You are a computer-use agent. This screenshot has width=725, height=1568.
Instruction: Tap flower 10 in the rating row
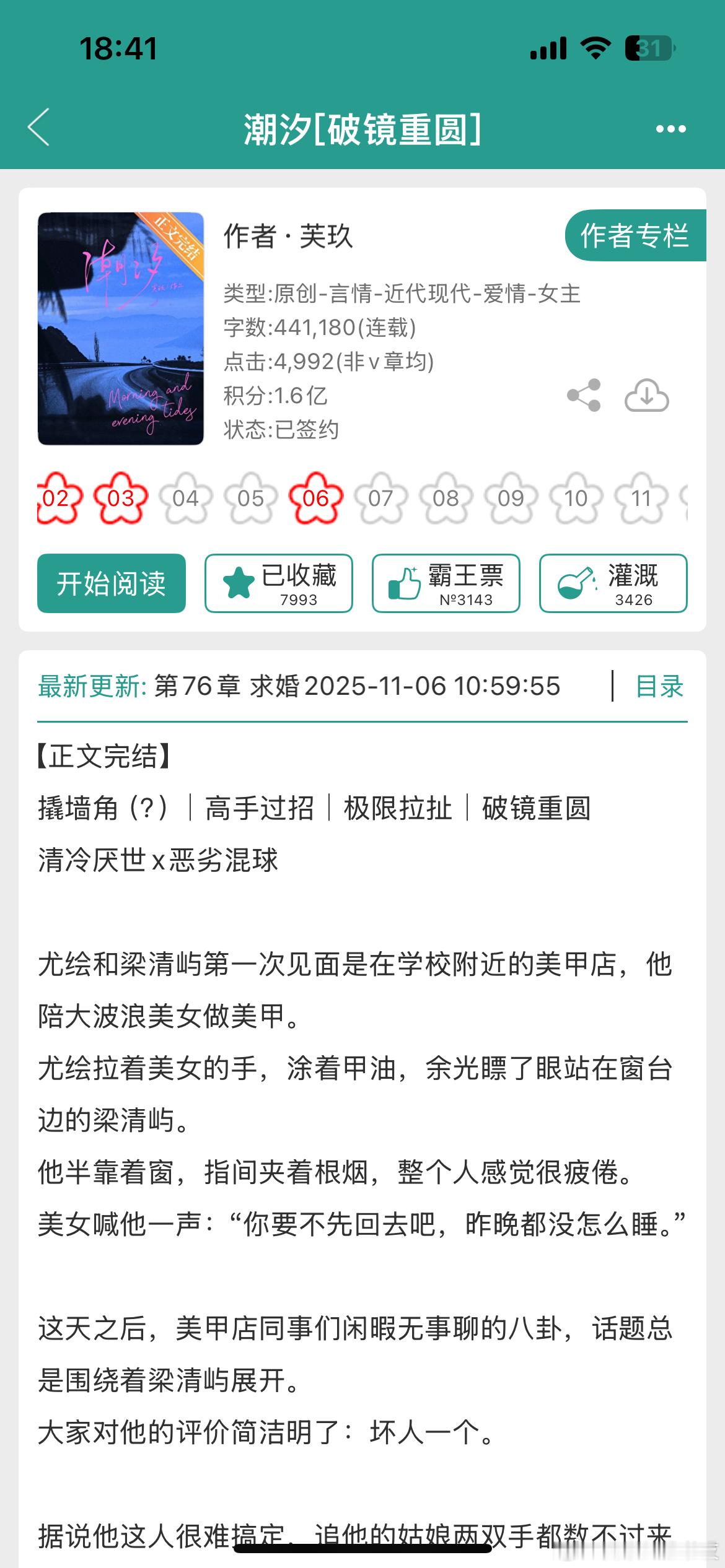(x=576, y=497)
